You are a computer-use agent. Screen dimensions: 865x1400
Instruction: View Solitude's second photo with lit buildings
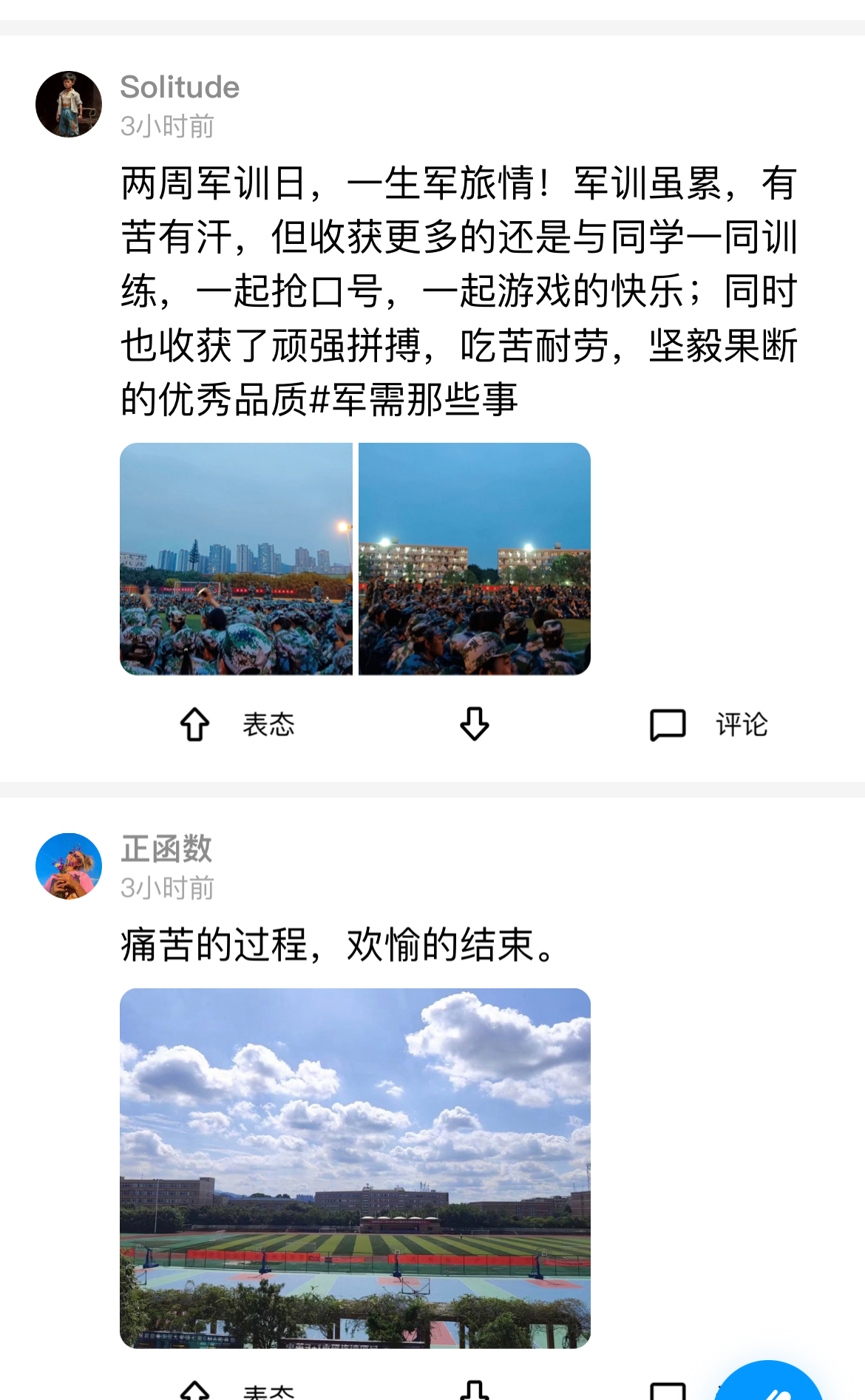[x=475, y=559]
